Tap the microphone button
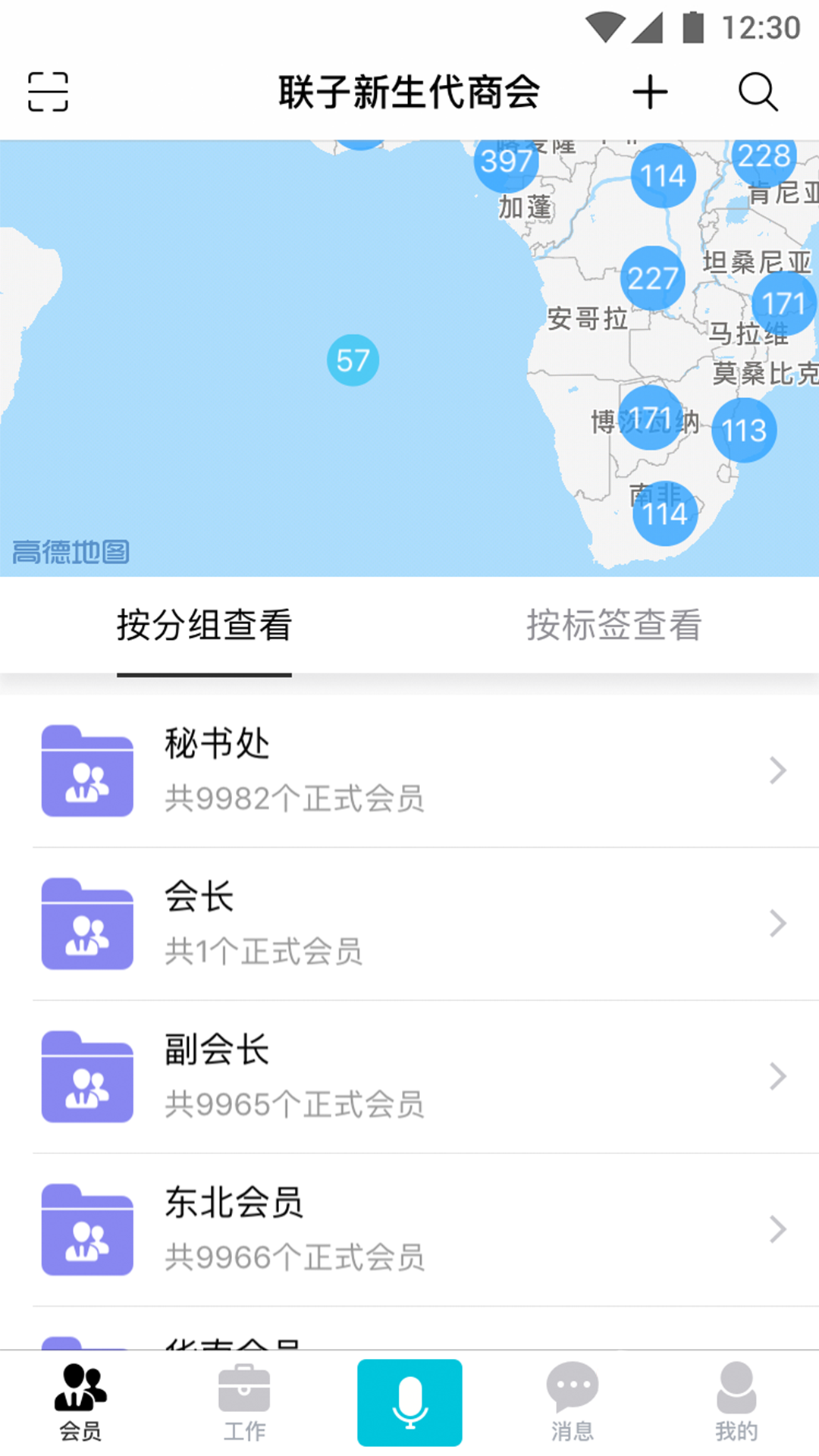This screenshot has height=1456, width=819. pos(409,1402)
